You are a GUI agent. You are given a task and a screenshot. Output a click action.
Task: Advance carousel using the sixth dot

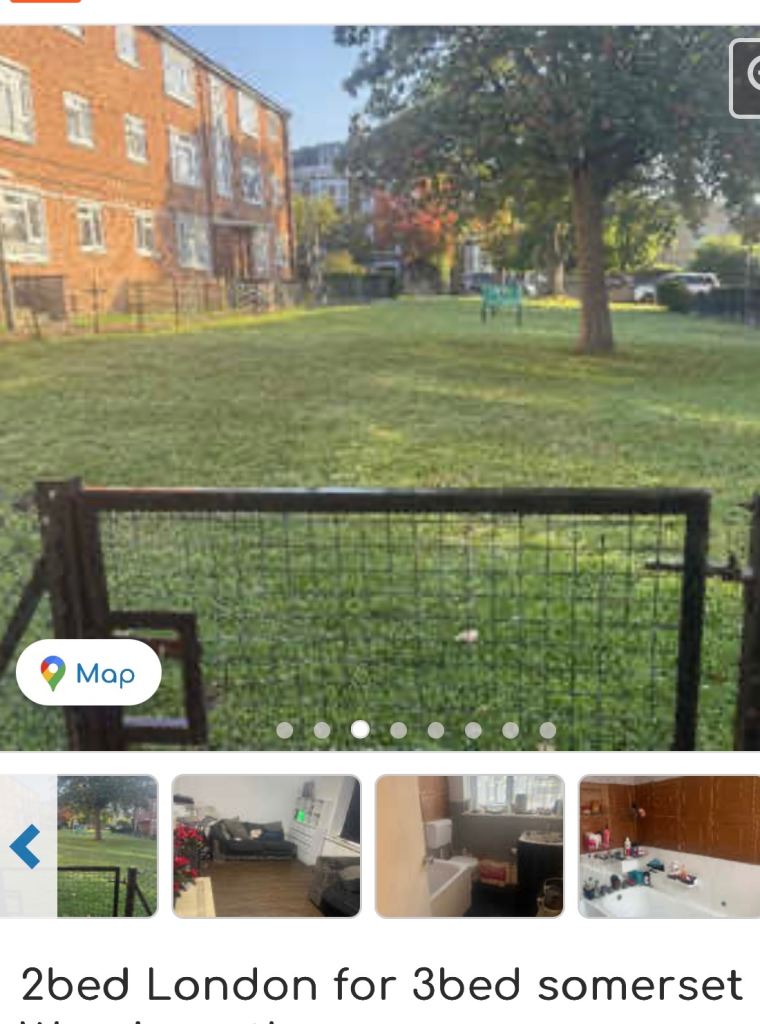(473, 731)
